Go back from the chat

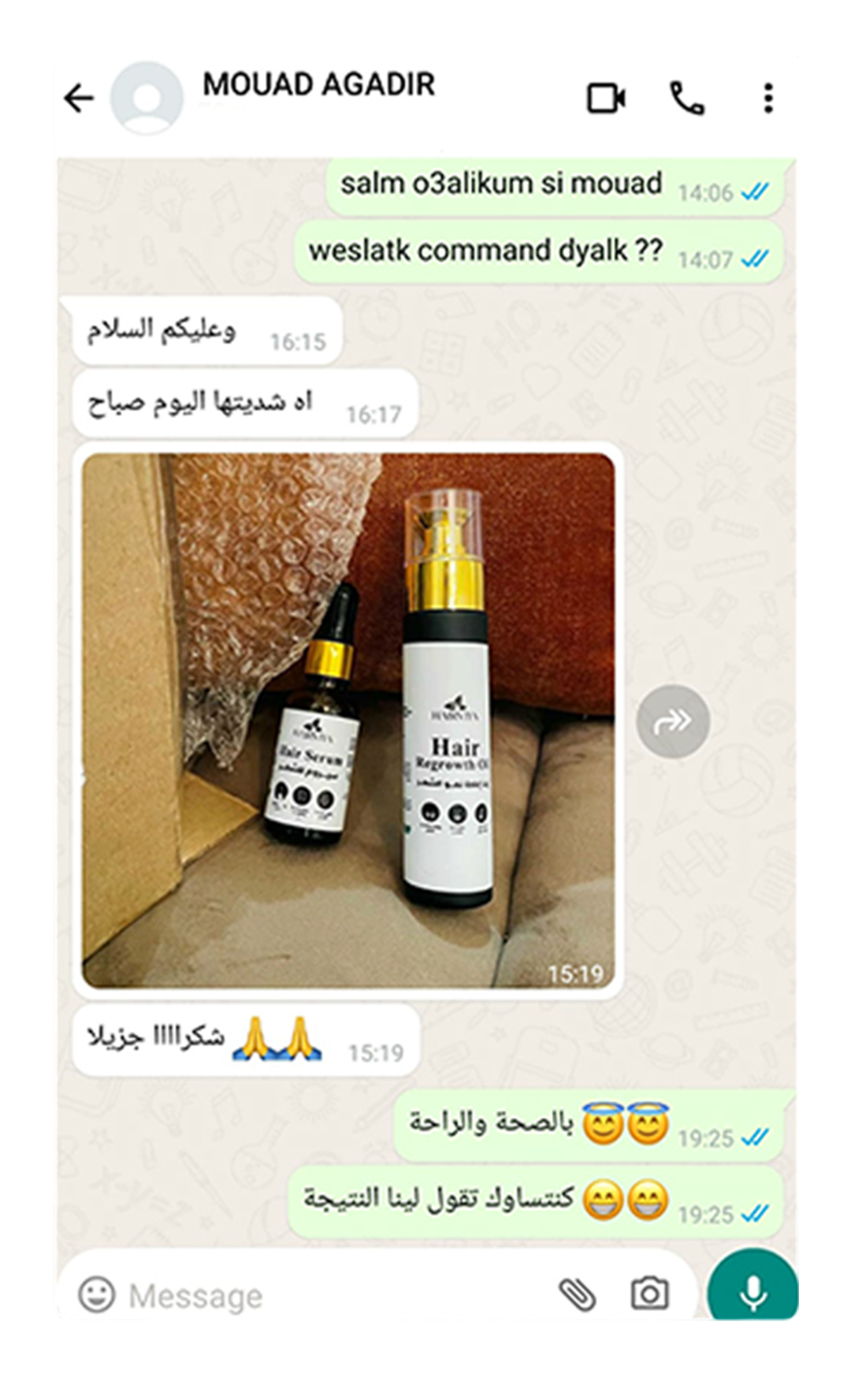click(x=79, y=99)
